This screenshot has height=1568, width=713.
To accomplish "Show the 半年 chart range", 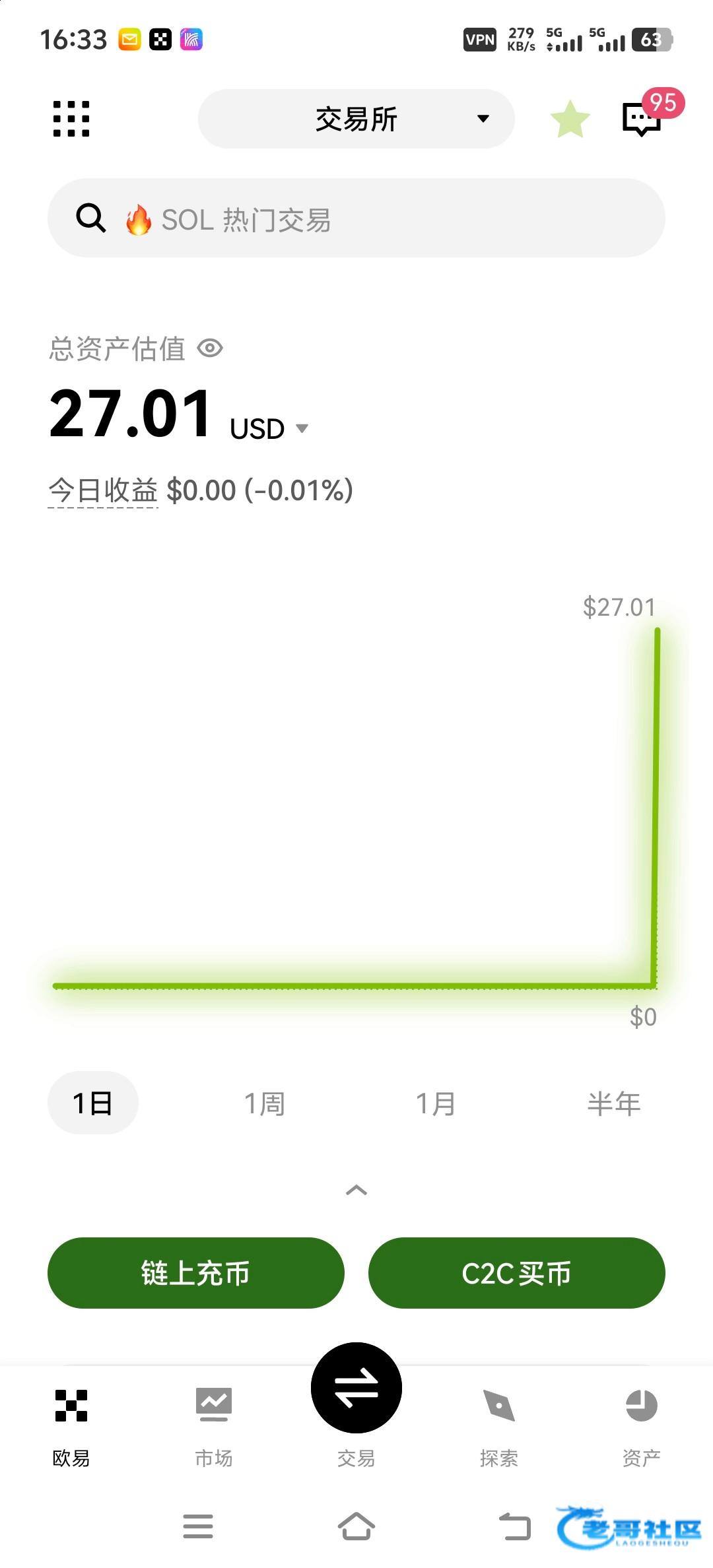I will click(614, 1103).
